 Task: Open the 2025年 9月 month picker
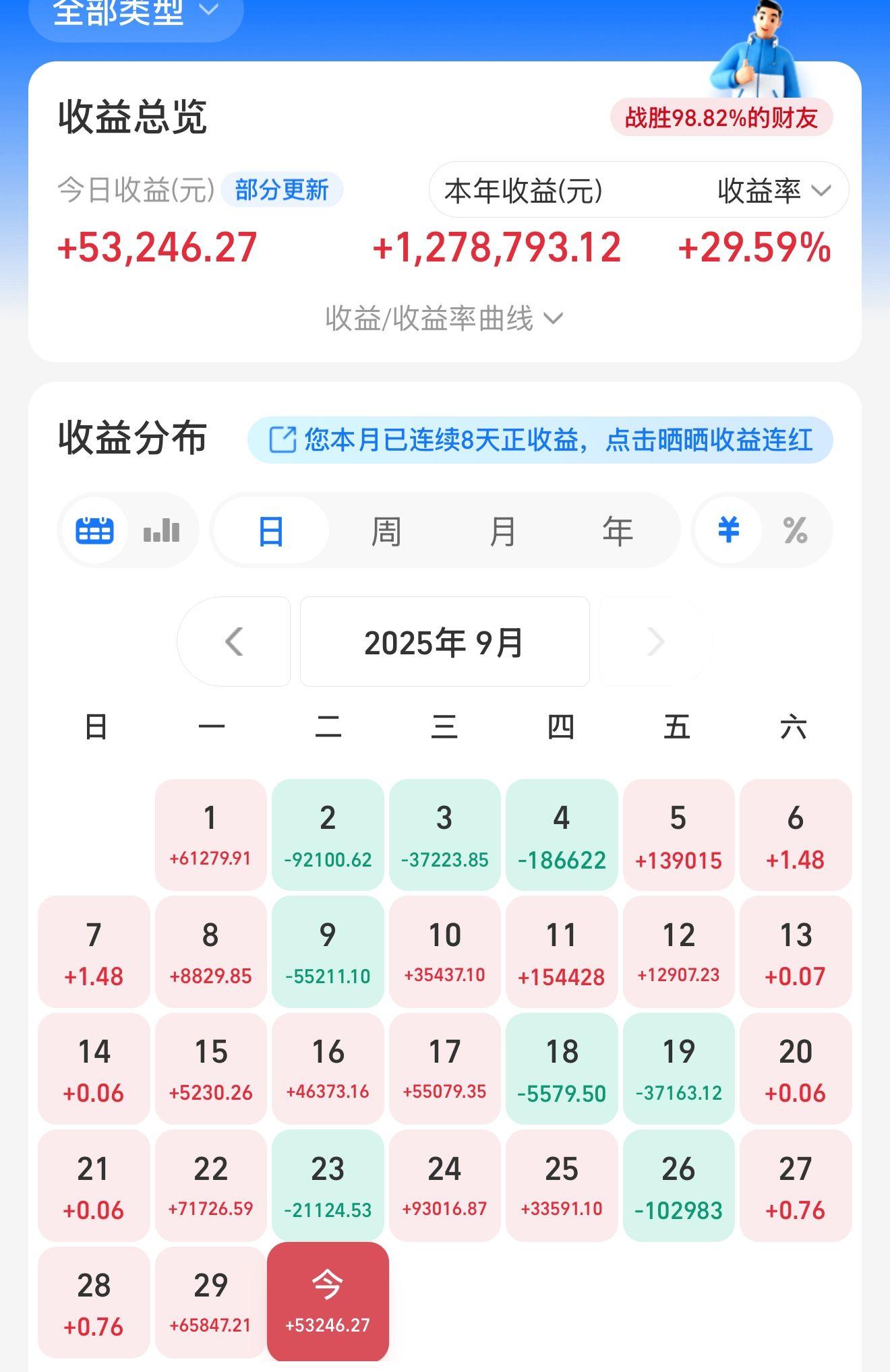pos(444,642)
